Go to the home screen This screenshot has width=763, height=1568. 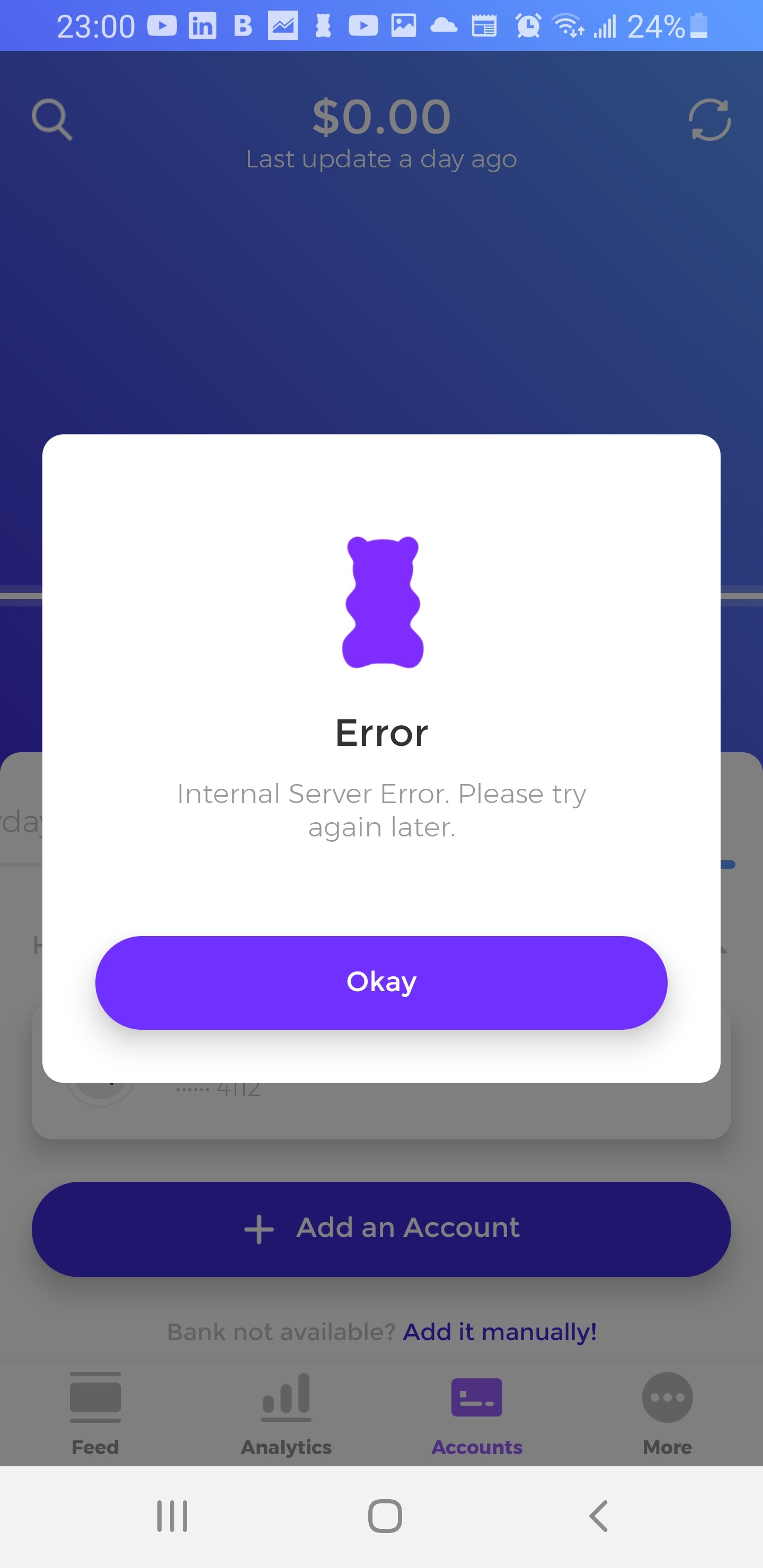pos(385,1516)
